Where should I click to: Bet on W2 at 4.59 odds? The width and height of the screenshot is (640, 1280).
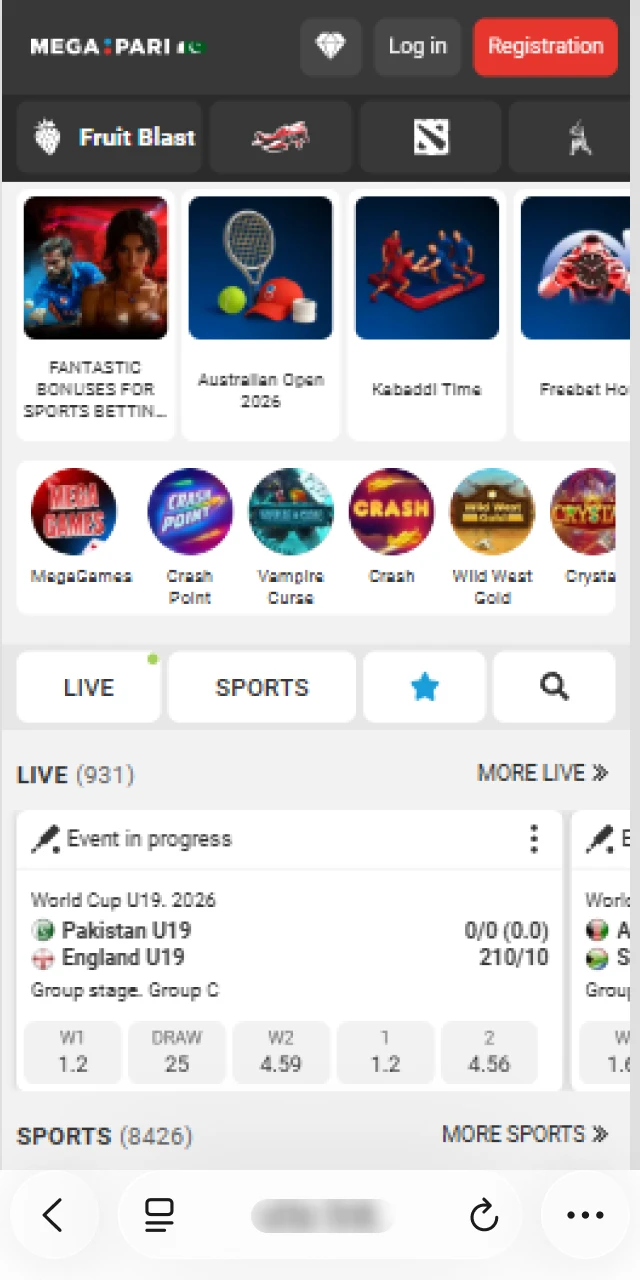click(281, 1053)
